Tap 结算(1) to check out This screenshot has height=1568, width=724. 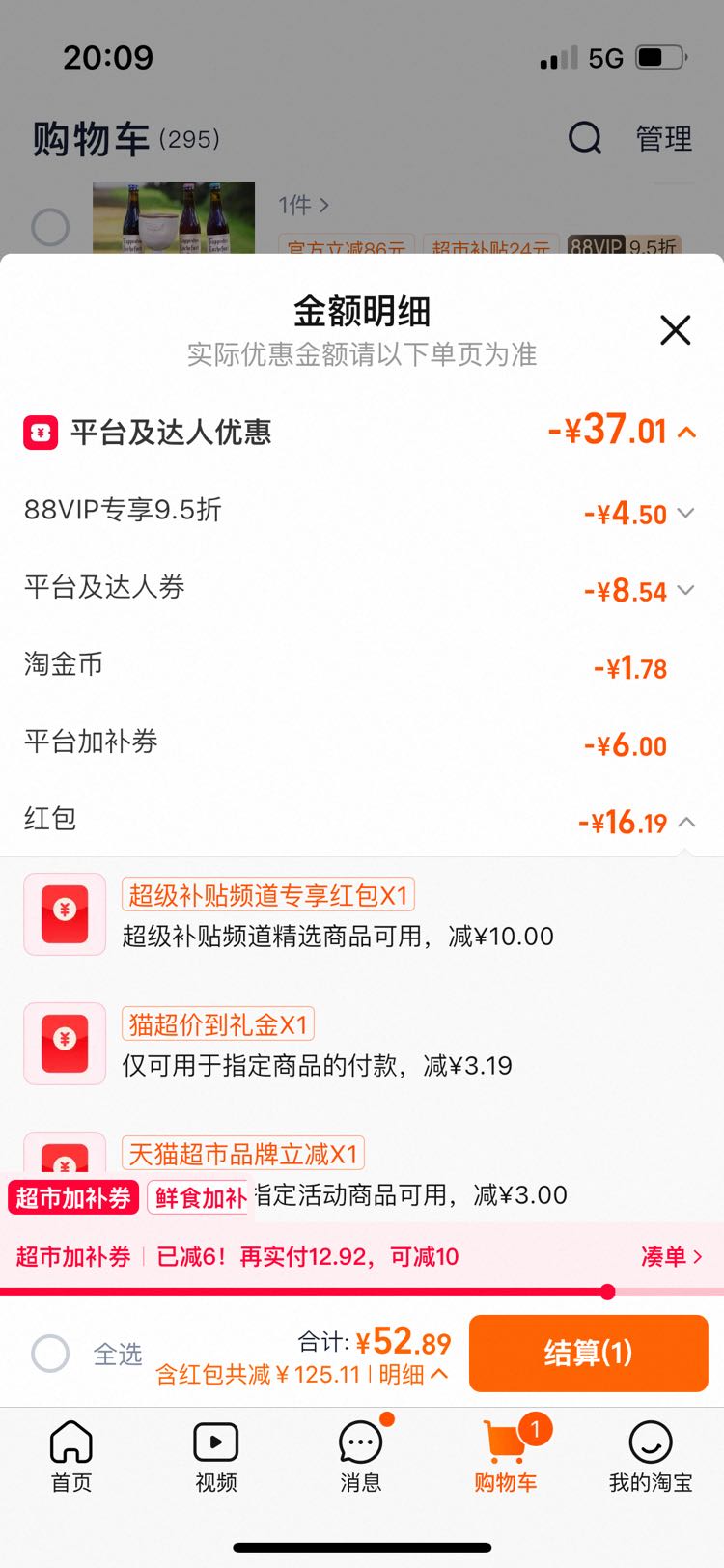(589, 1353)
